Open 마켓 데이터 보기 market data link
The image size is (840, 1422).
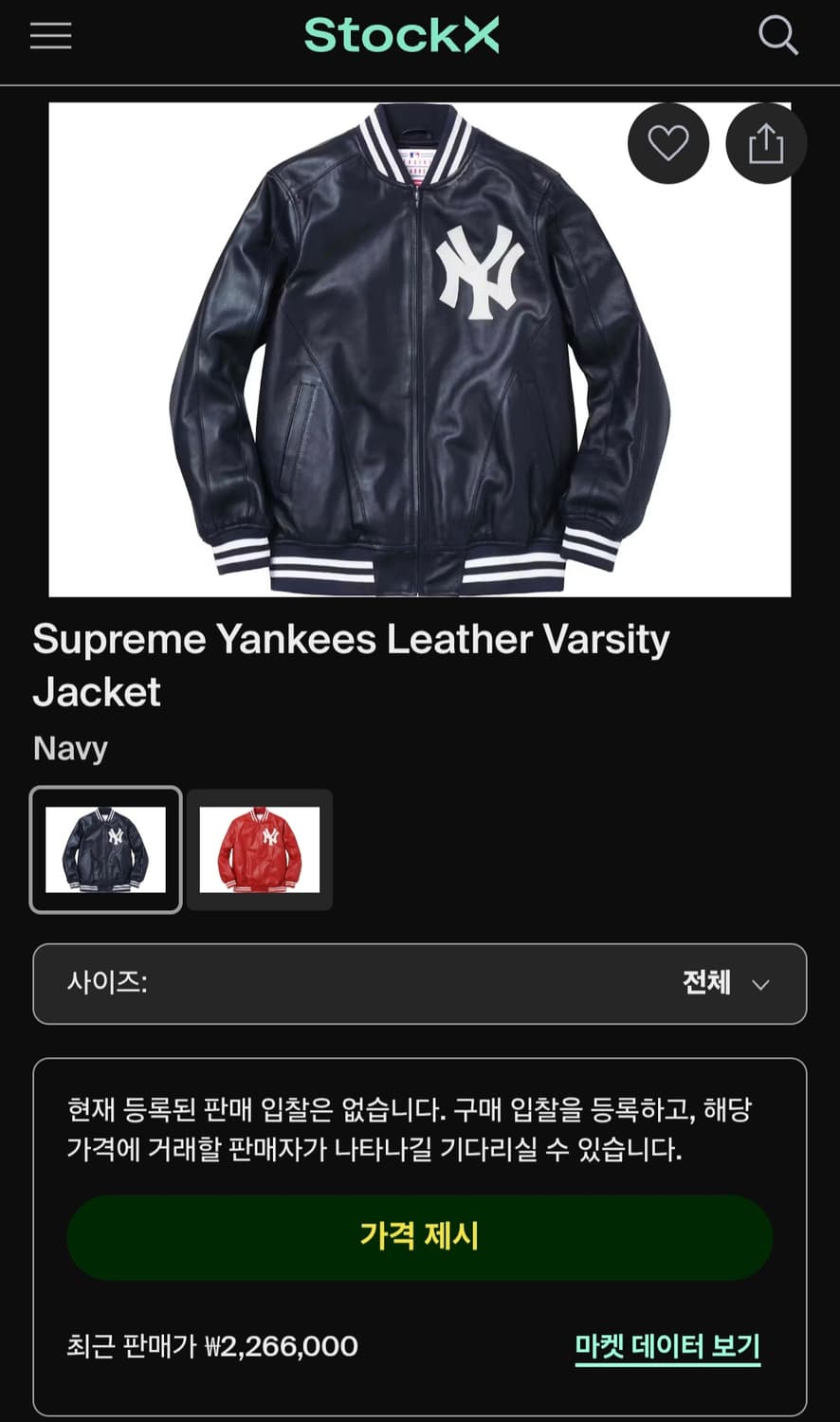tap(667, 1345)
